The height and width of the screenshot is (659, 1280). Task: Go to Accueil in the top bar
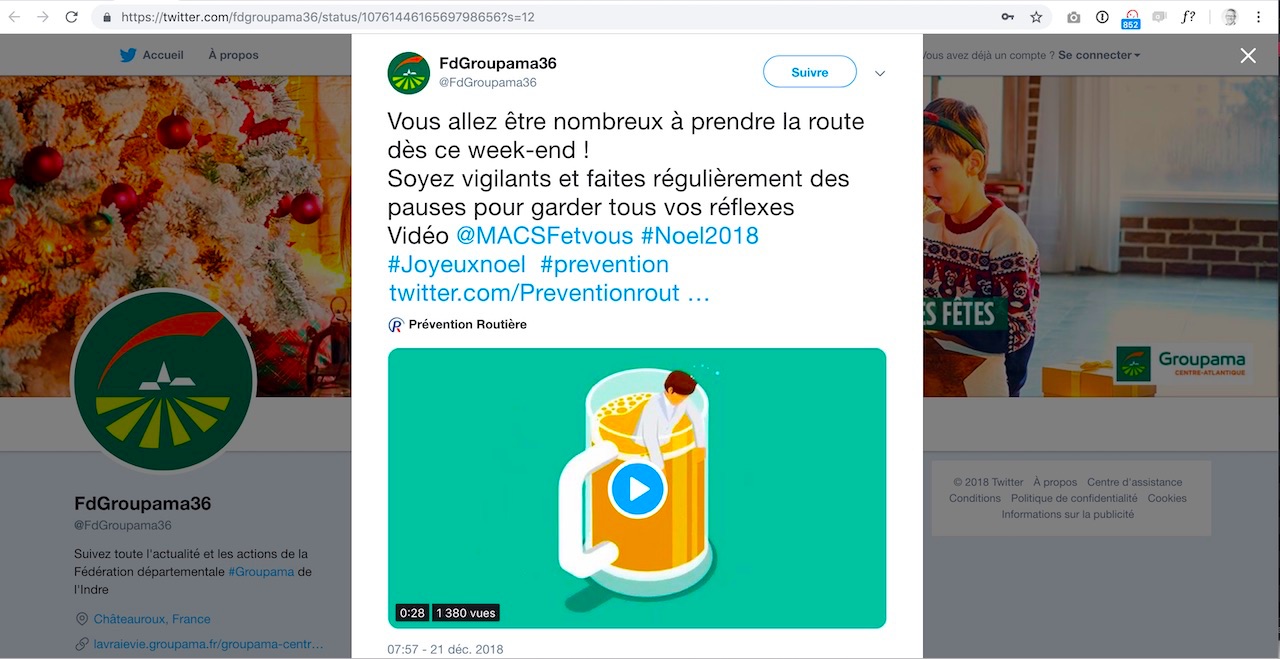[153, 55]
